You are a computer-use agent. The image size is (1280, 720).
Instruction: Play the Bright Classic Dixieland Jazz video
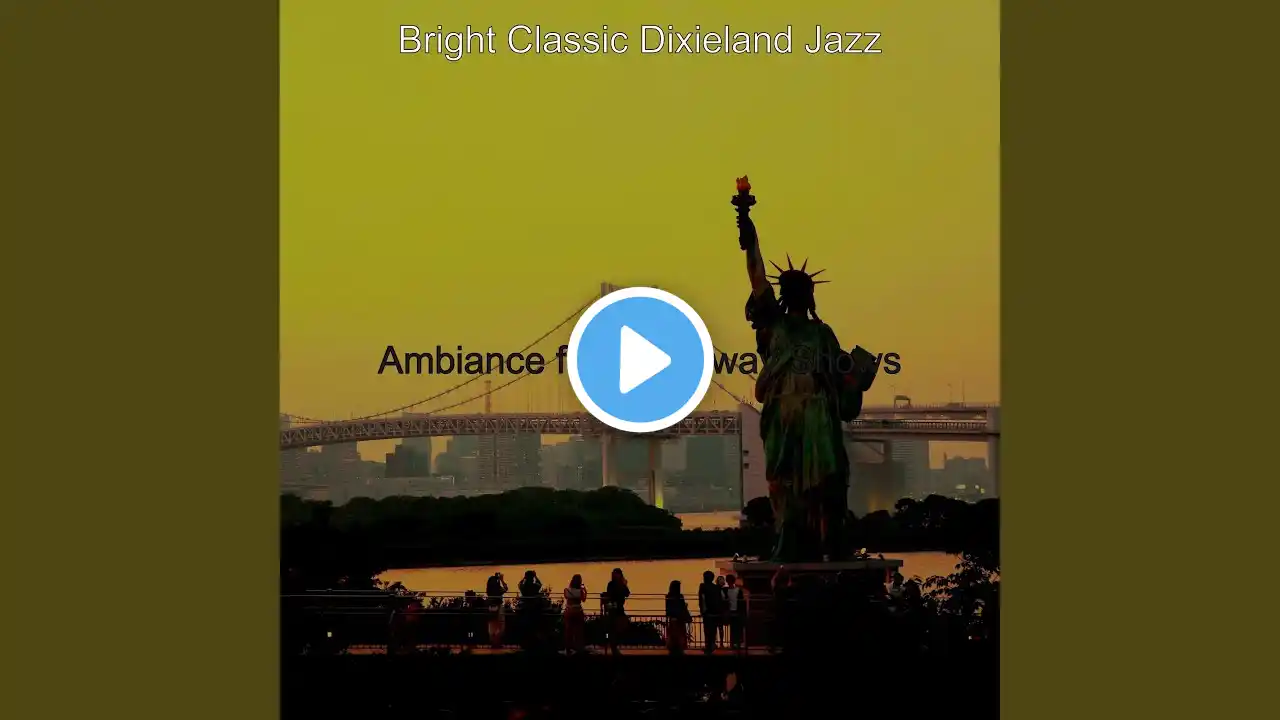point(640,360)
